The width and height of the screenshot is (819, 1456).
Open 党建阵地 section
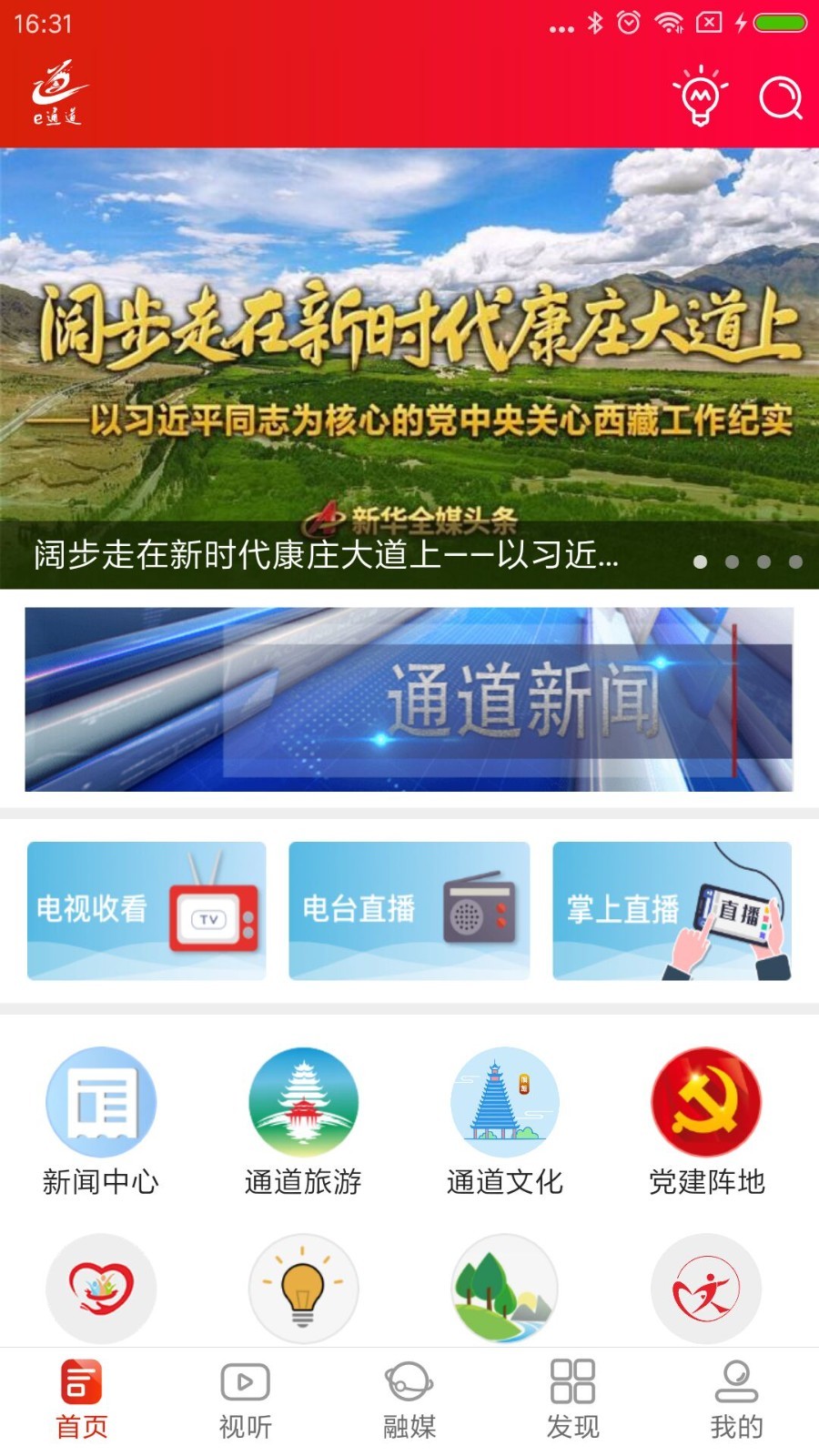(706, 1121)
